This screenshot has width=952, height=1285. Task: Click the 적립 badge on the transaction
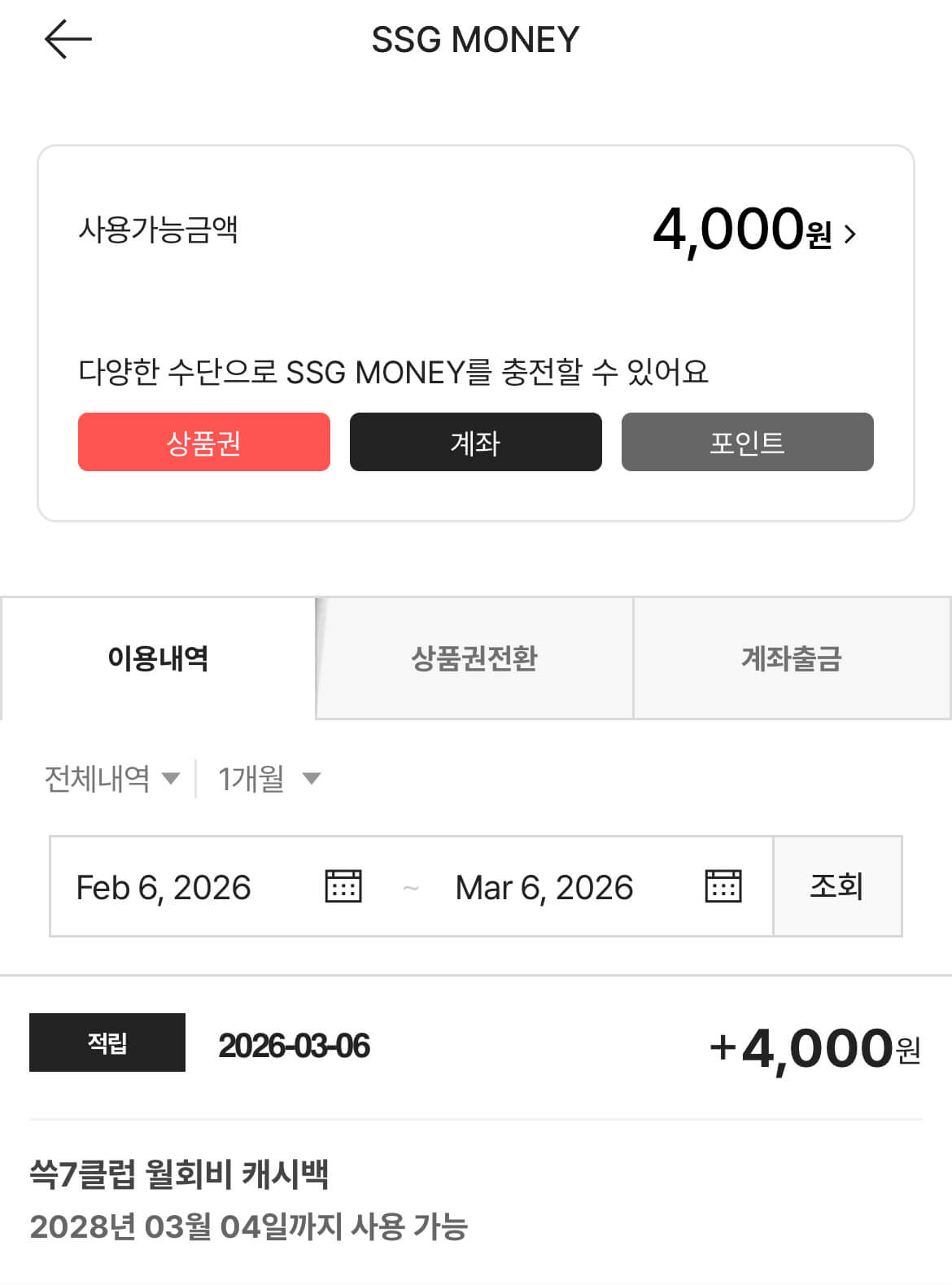tap(107, 1044)
